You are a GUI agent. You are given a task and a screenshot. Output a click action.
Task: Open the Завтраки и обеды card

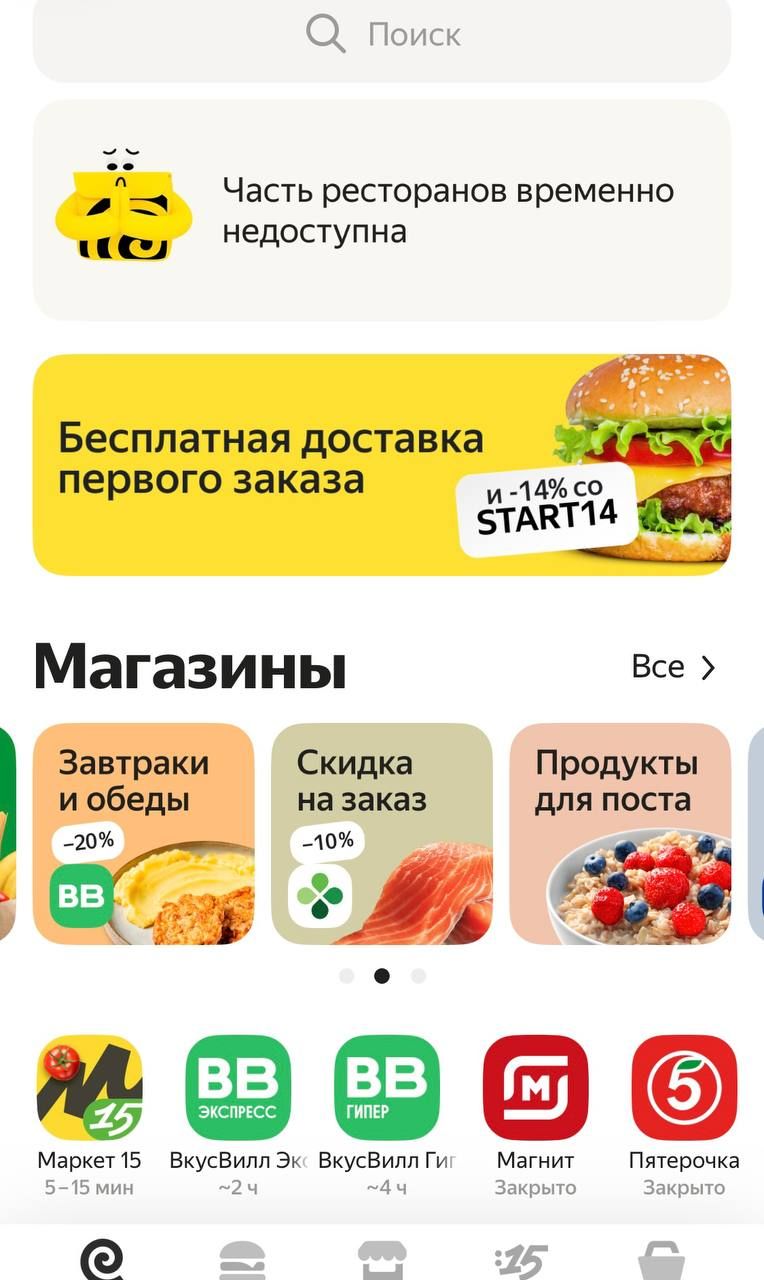click(x=144, y=834)
